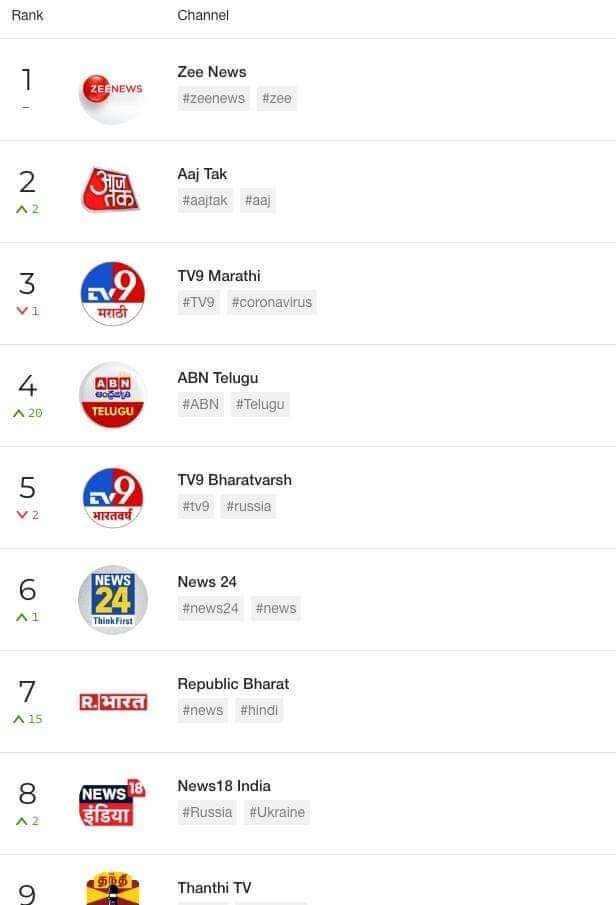
Task: Select the #zeenews hashtag chip
Action: click(x=213, y=98)
